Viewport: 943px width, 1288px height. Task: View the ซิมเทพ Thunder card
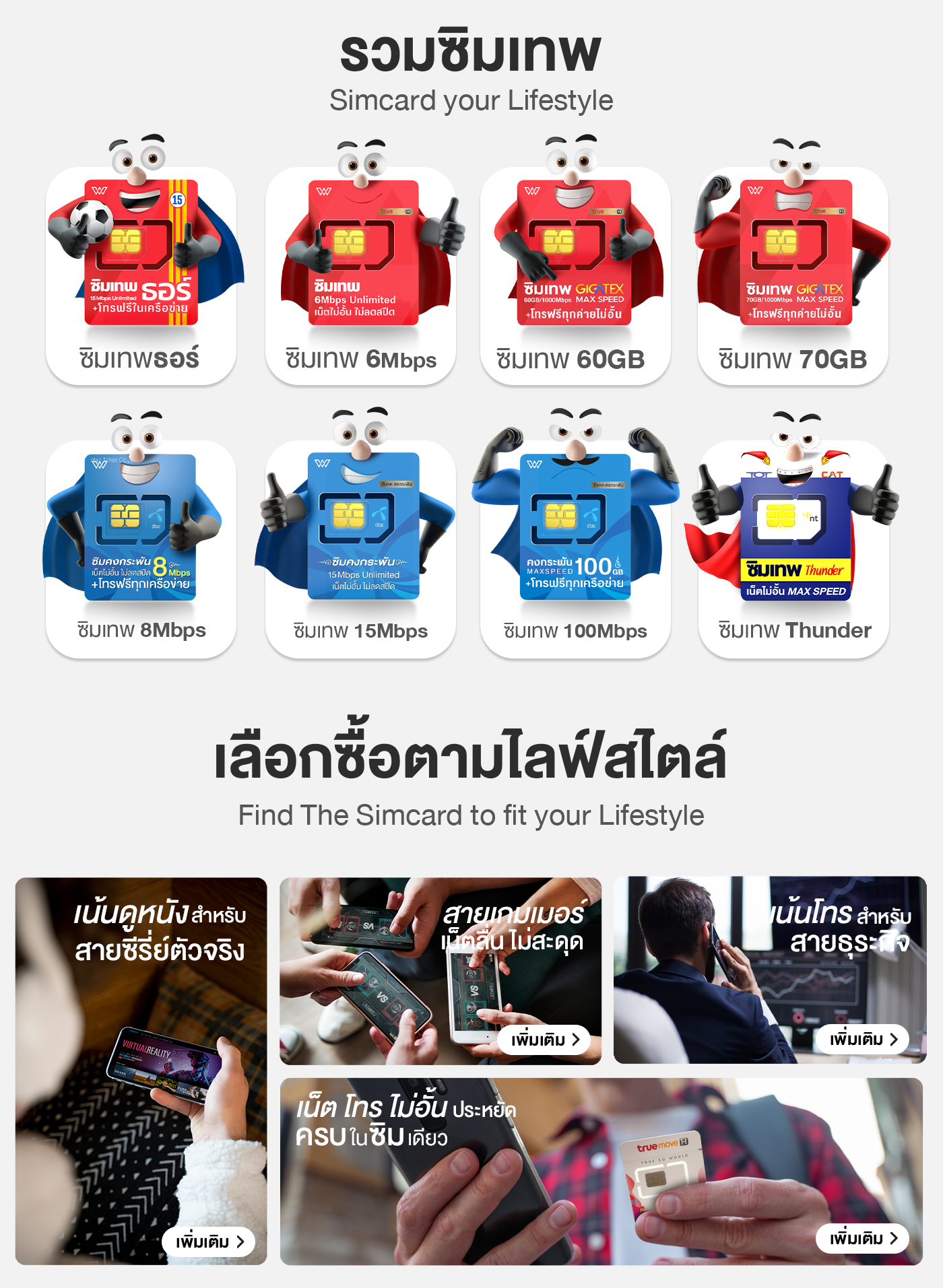[794, 549]
